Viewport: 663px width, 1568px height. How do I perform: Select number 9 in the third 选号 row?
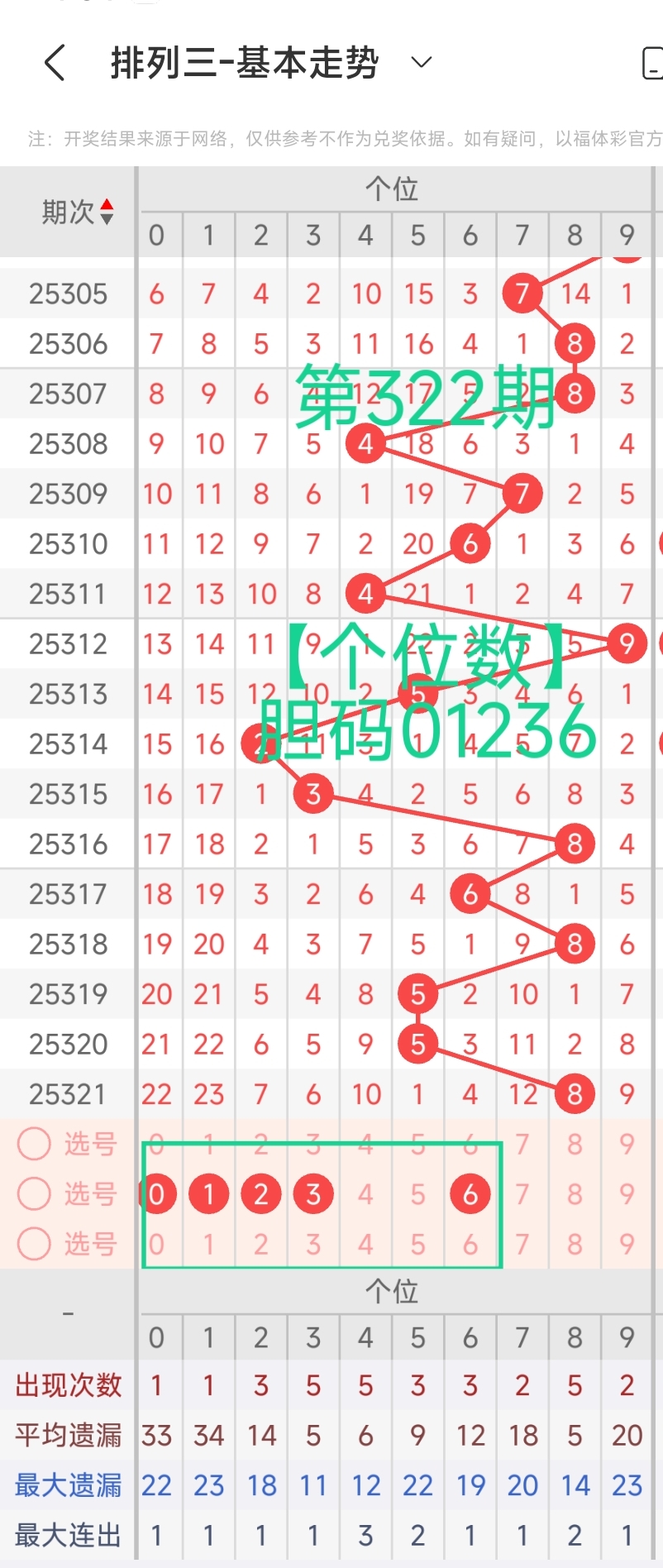click(627, 1244)
